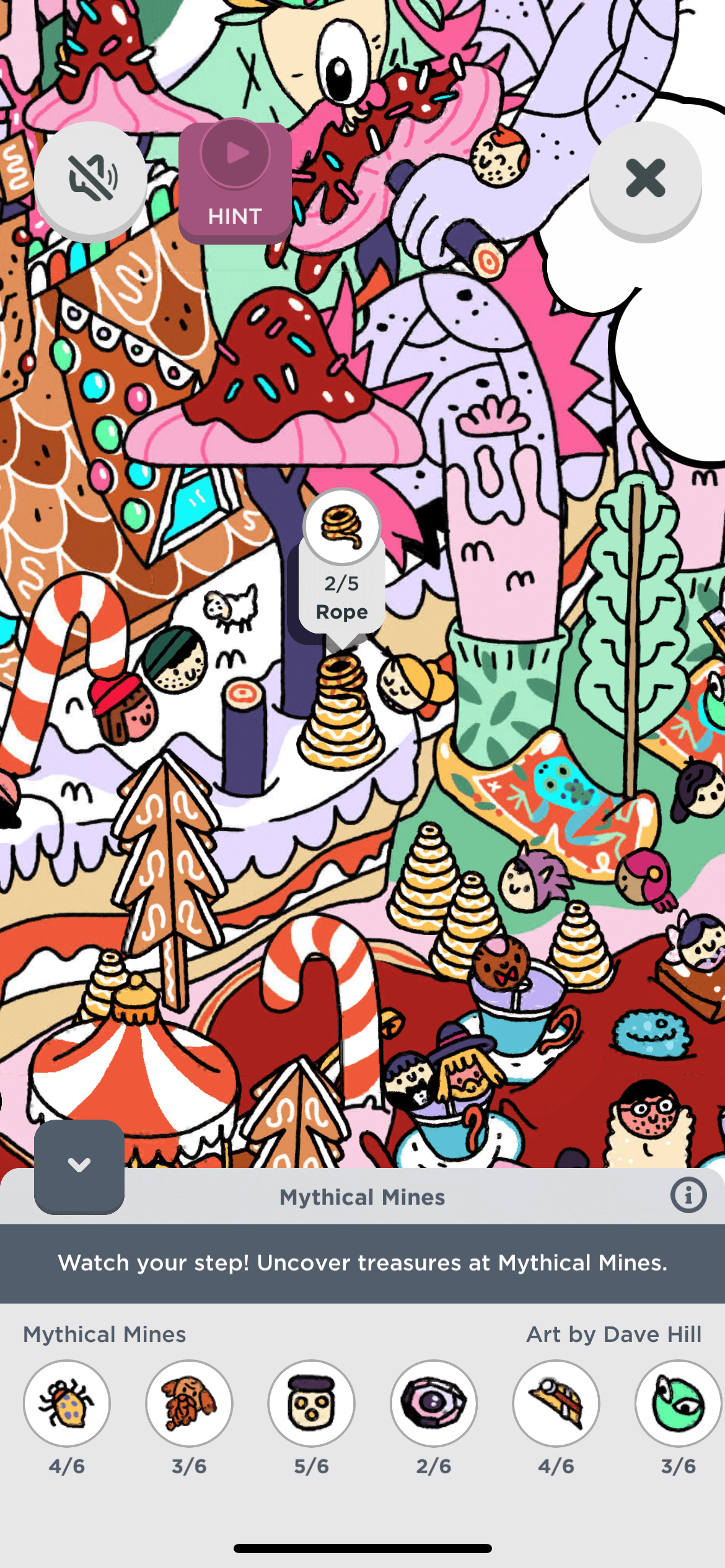Use the HINT button
Viewport: 725px width, 1568px height.
(235, 181)
